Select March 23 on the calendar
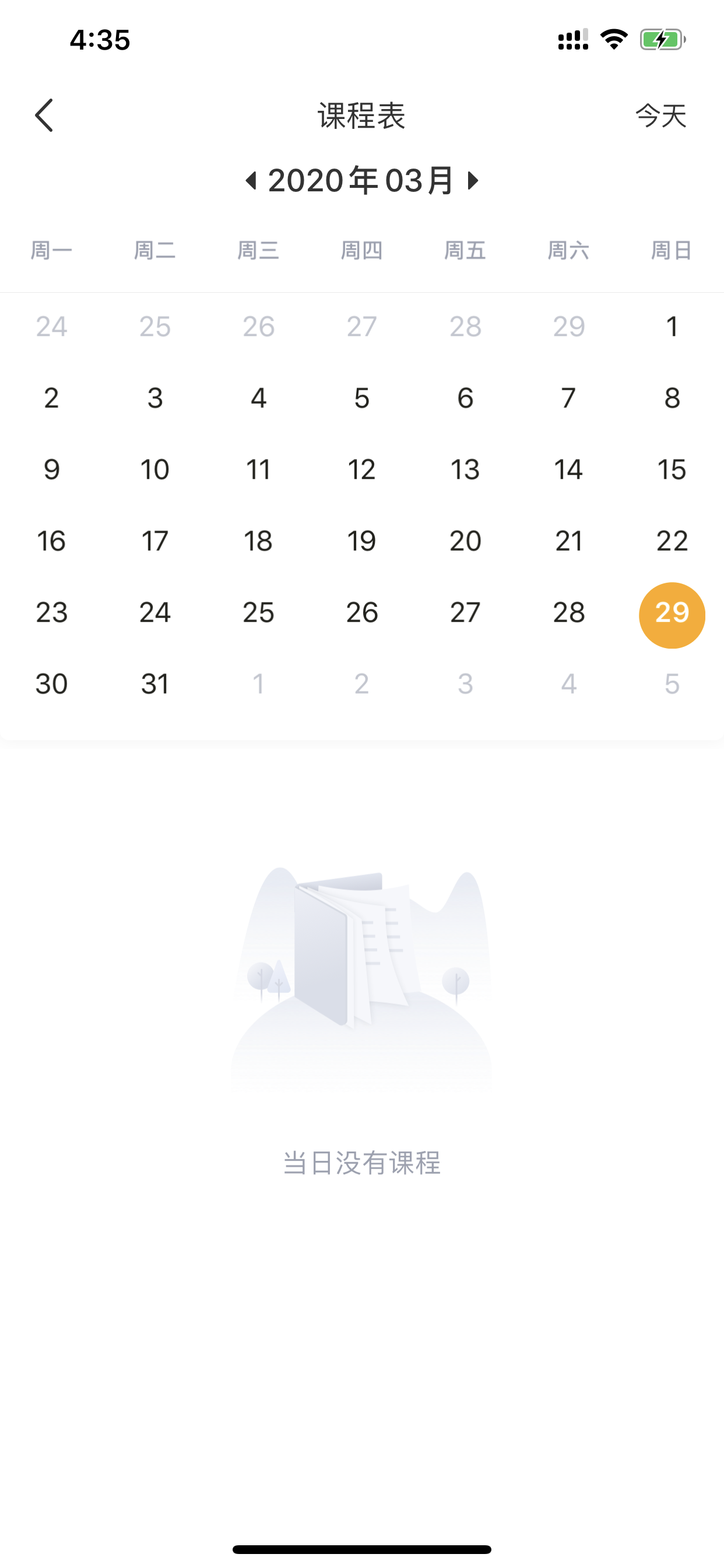724x1568 pixels. pyautogui.click(x=52, y=612)
